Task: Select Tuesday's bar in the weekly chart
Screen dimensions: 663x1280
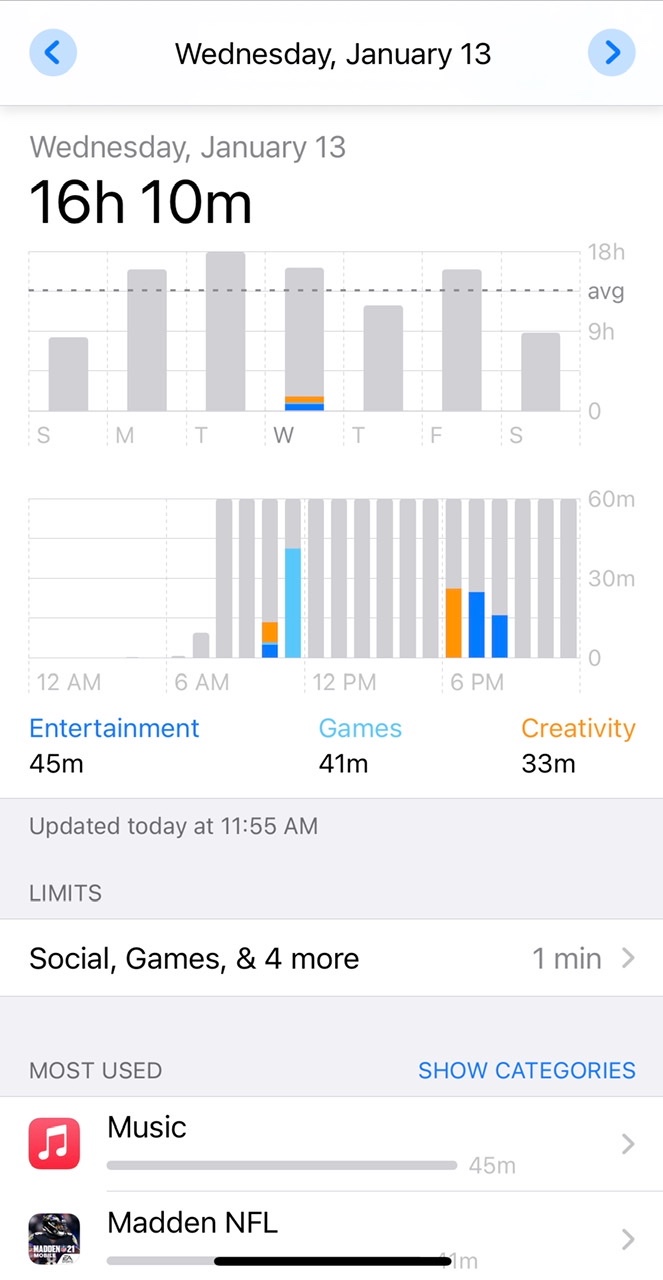Action: click(225, 332)
